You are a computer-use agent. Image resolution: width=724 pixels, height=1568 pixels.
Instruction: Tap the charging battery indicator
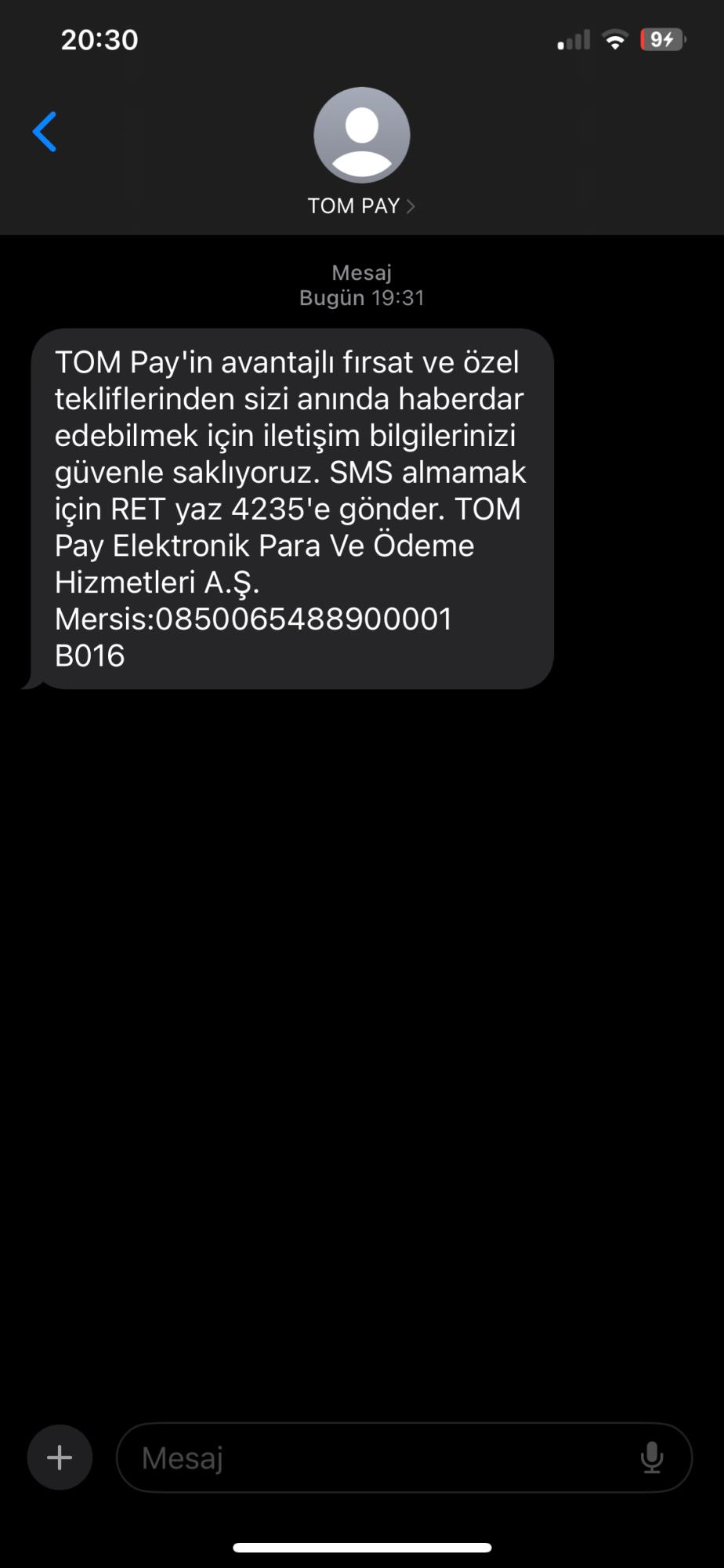(x=662, y=38)
